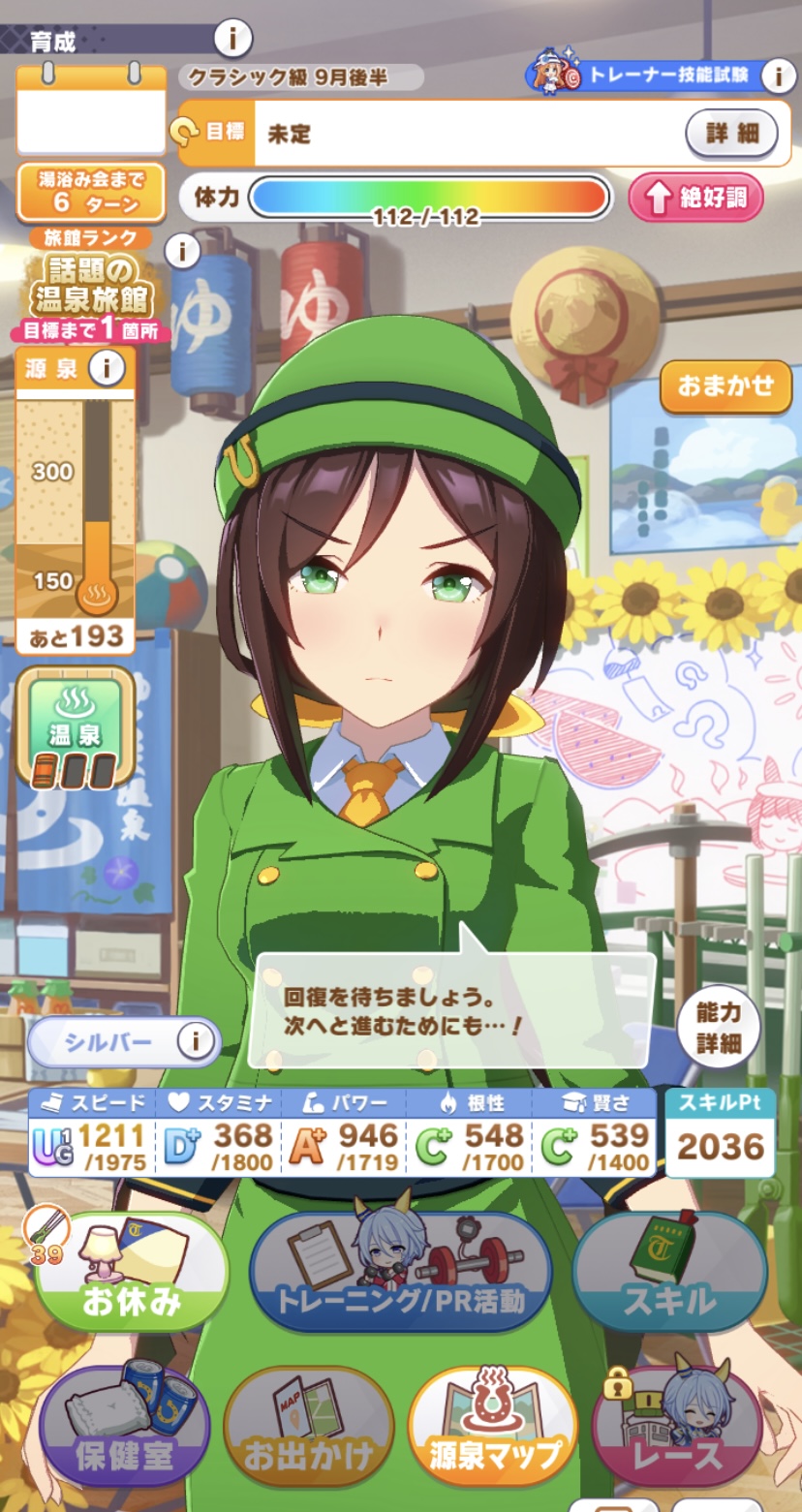Open 能力詳細 ability details
This screenshot has width=802, height=1512.
click(x=718, y=1029)
